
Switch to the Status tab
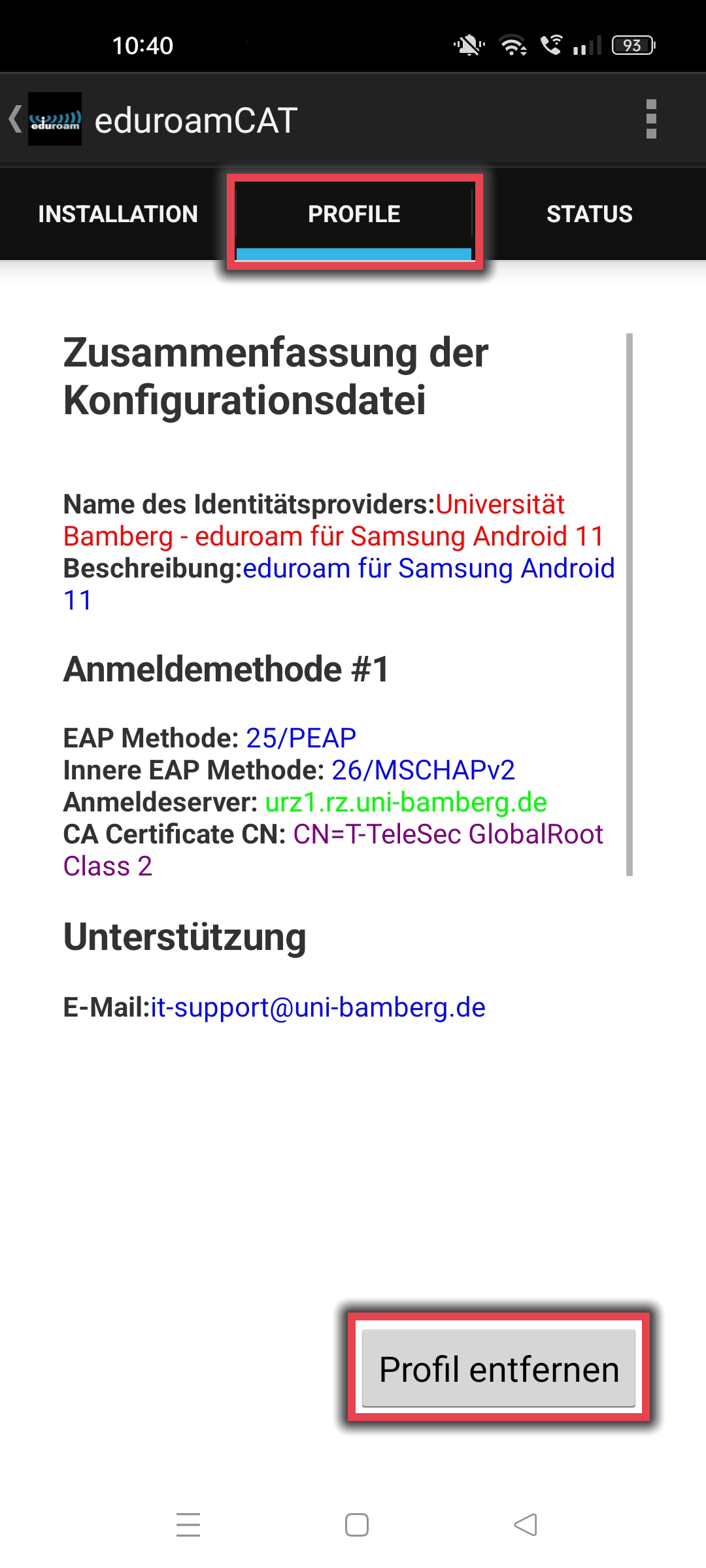589,214
